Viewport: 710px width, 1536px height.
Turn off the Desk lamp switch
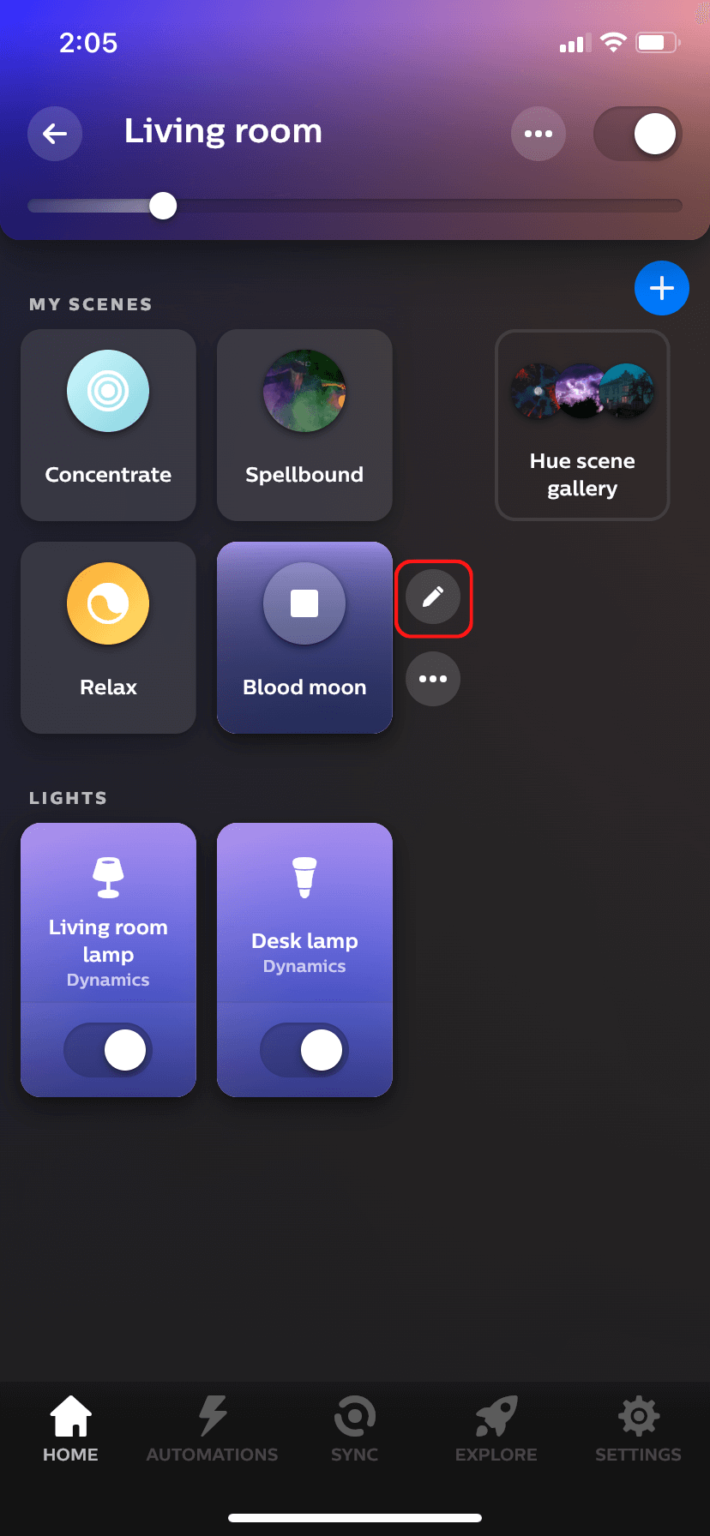[x=304, y=1050]
